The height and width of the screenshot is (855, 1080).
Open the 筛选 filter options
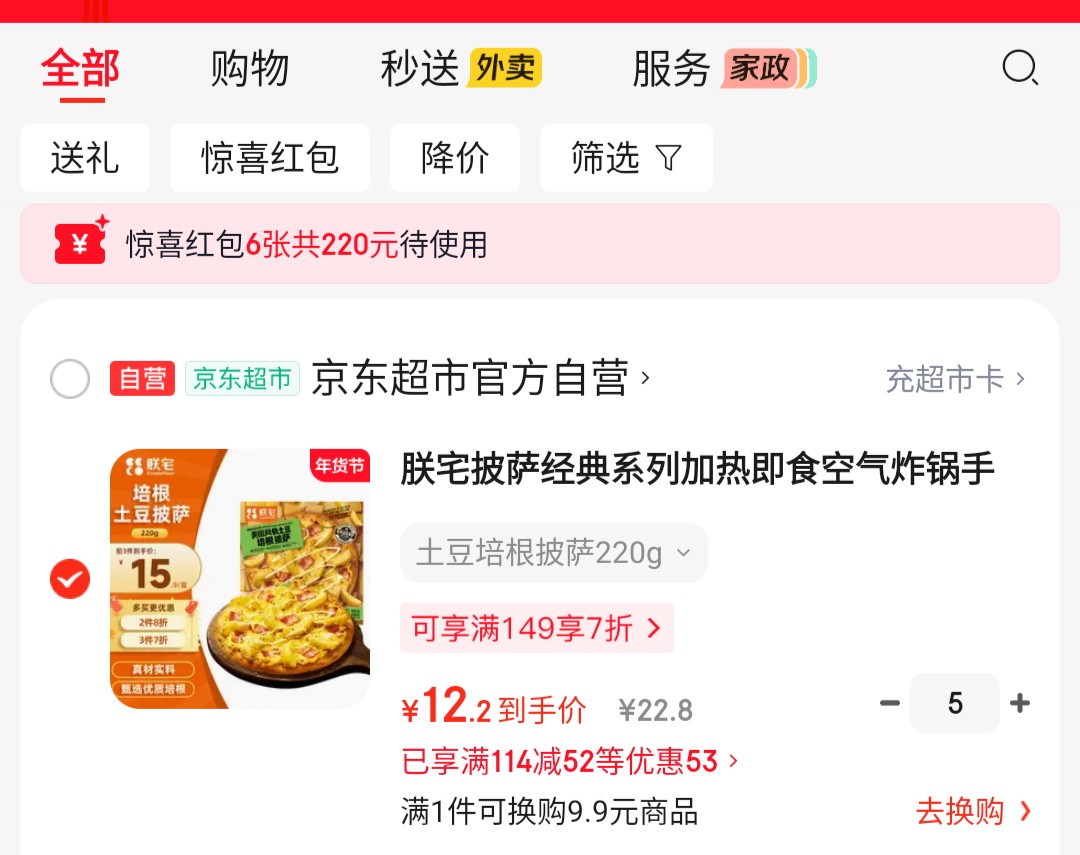(626, 158)
